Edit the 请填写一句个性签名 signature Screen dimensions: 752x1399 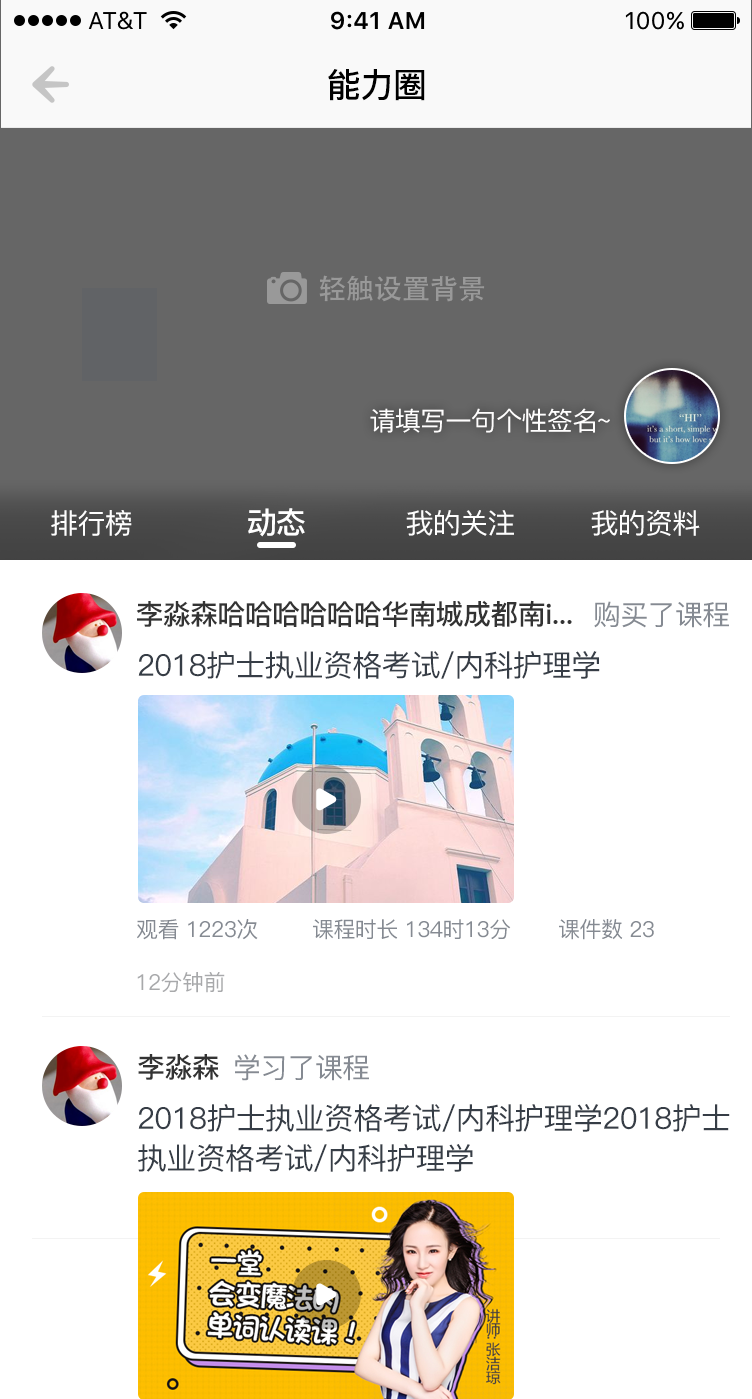(490, 421)
